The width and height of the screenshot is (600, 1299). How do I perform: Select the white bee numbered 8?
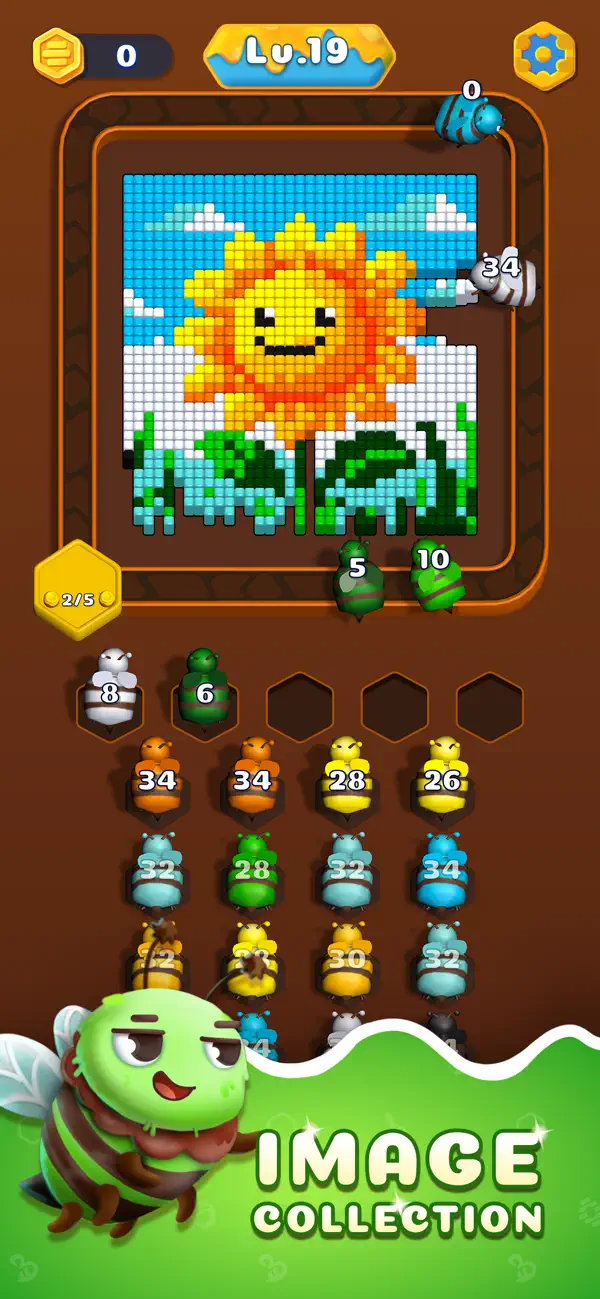pos(111,687)
